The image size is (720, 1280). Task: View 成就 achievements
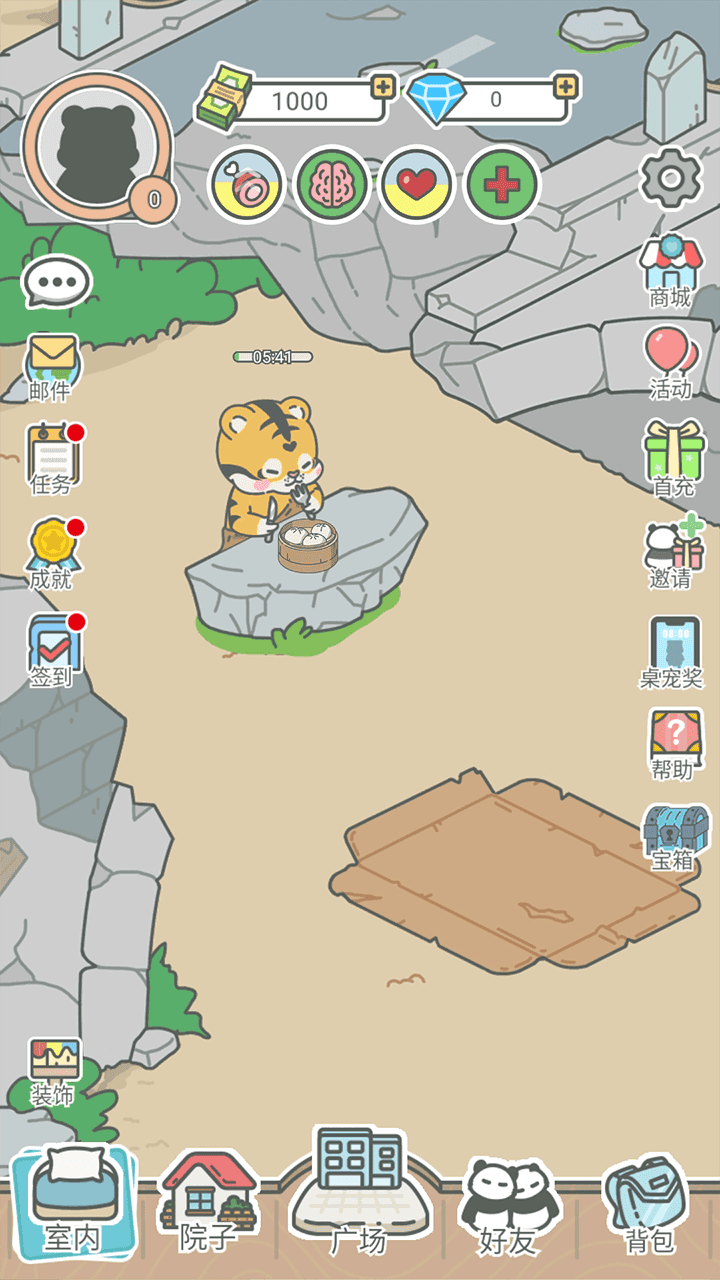pyautogui.click(x=52, y=554)
